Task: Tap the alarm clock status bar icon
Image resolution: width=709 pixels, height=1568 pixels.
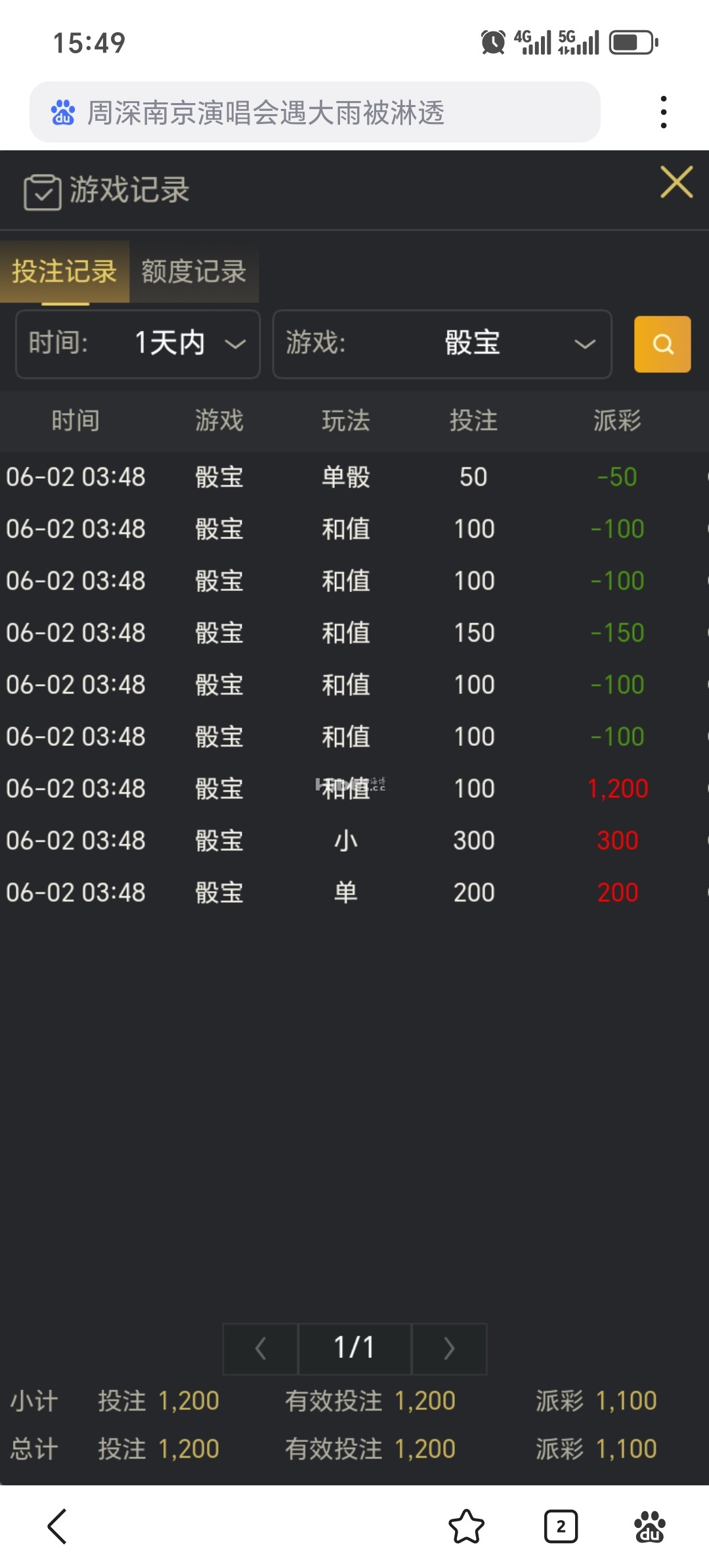Action: tap(492, 42)
